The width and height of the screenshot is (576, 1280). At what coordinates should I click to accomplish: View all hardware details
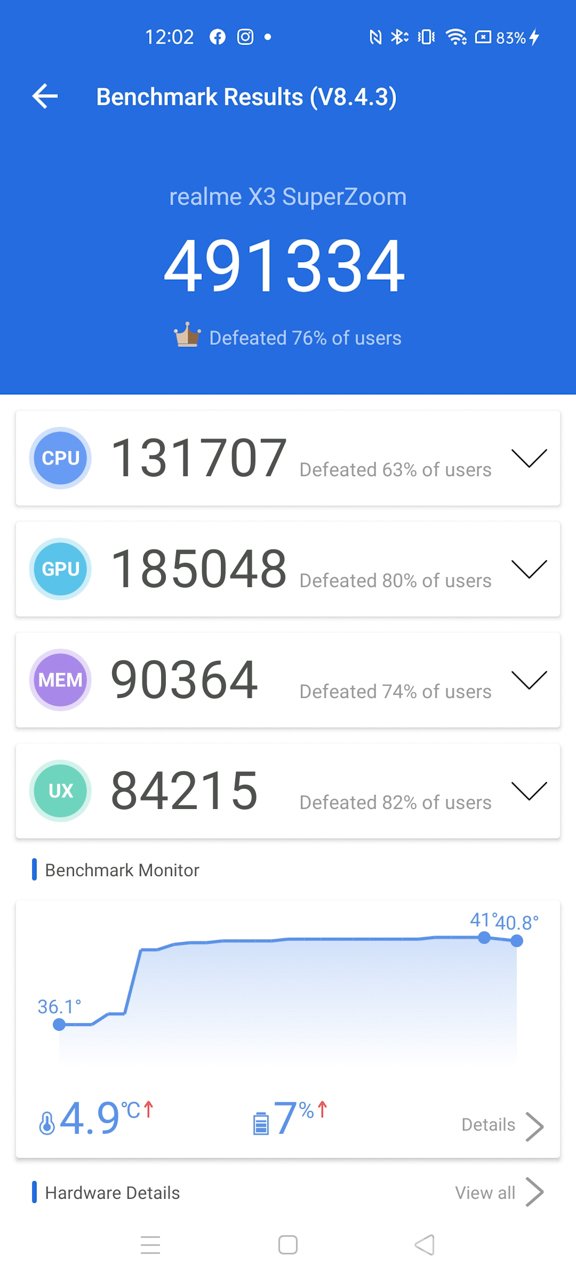tap(500, 1192)
